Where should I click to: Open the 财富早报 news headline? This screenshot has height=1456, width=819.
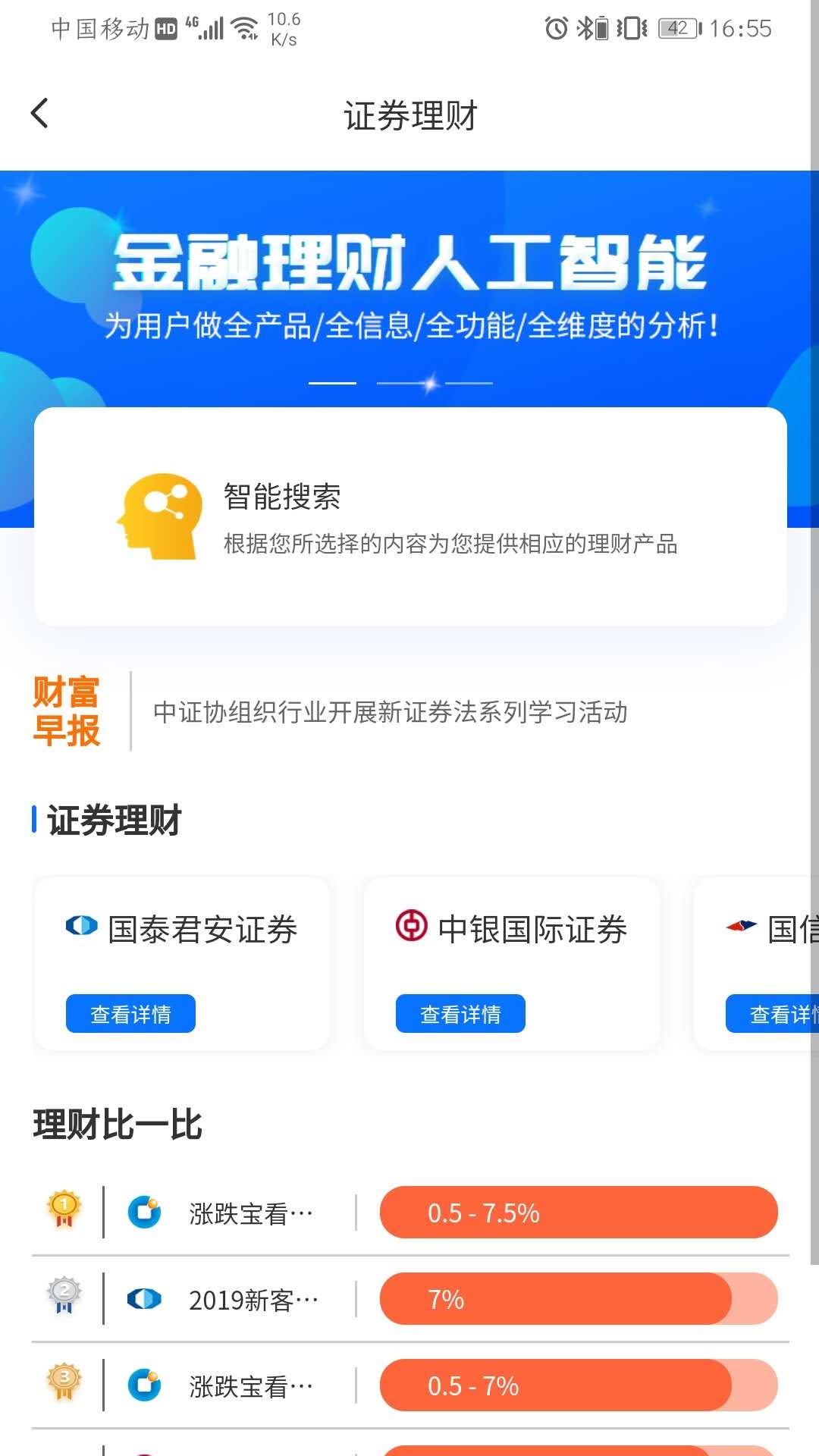pos(391,712)
